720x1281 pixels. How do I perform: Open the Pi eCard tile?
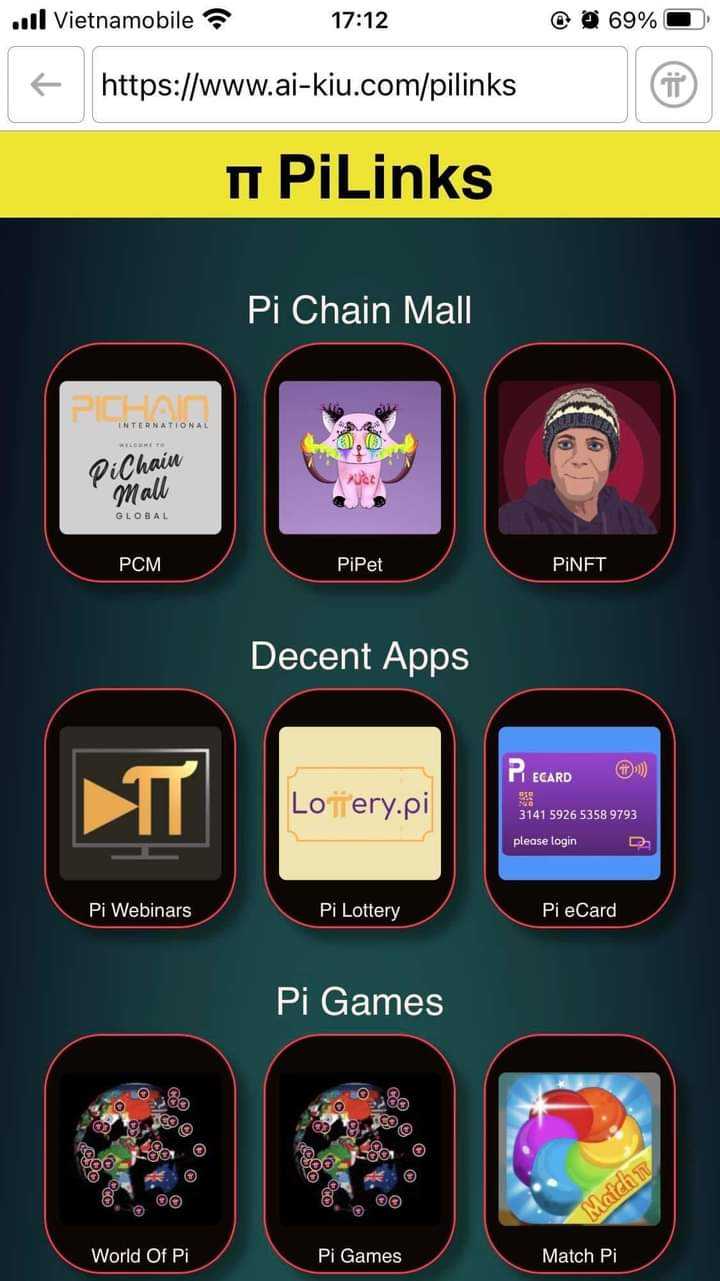click(580, 807)
